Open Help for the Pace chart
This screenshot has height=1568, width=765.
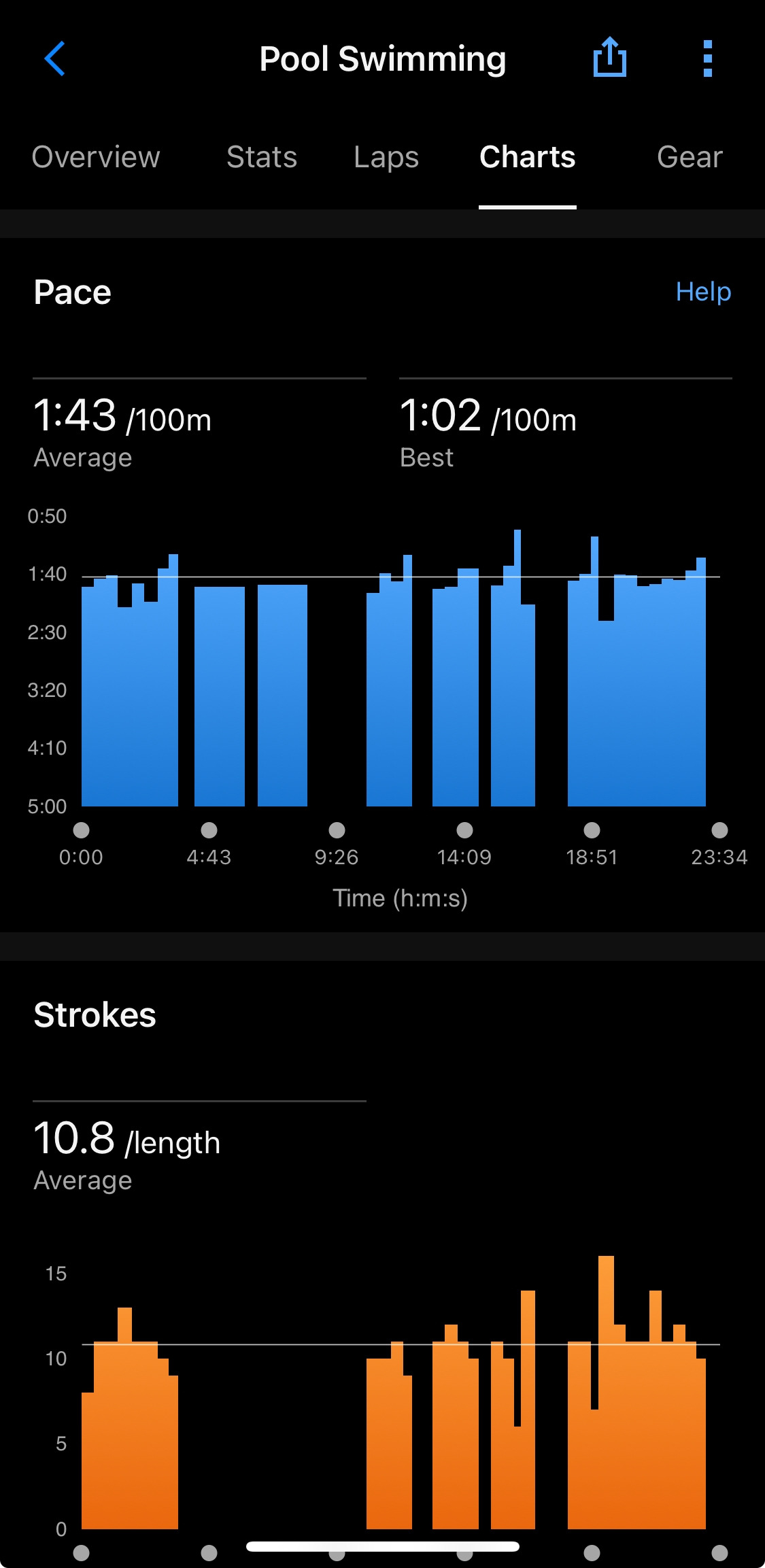point(702,292)
